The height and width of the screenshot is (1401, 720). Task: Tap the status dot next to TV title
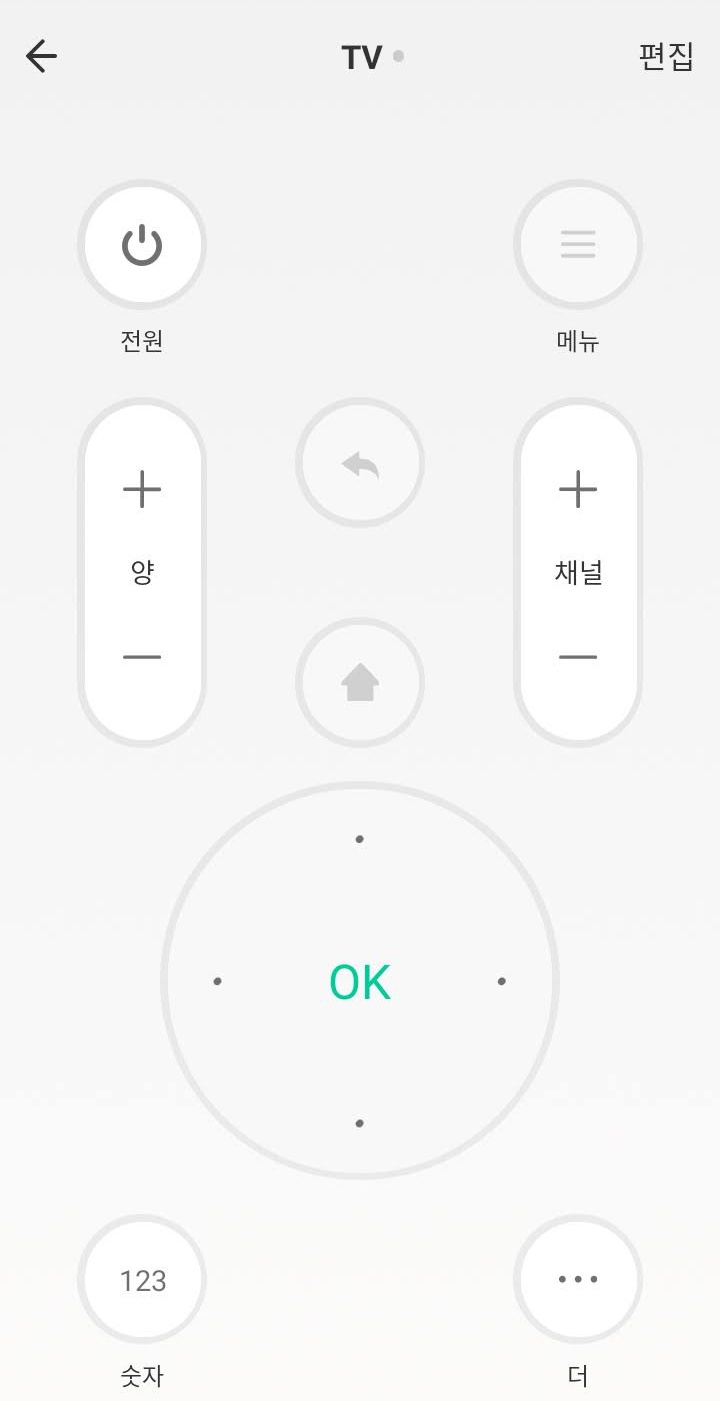click(x=398, y=57)
